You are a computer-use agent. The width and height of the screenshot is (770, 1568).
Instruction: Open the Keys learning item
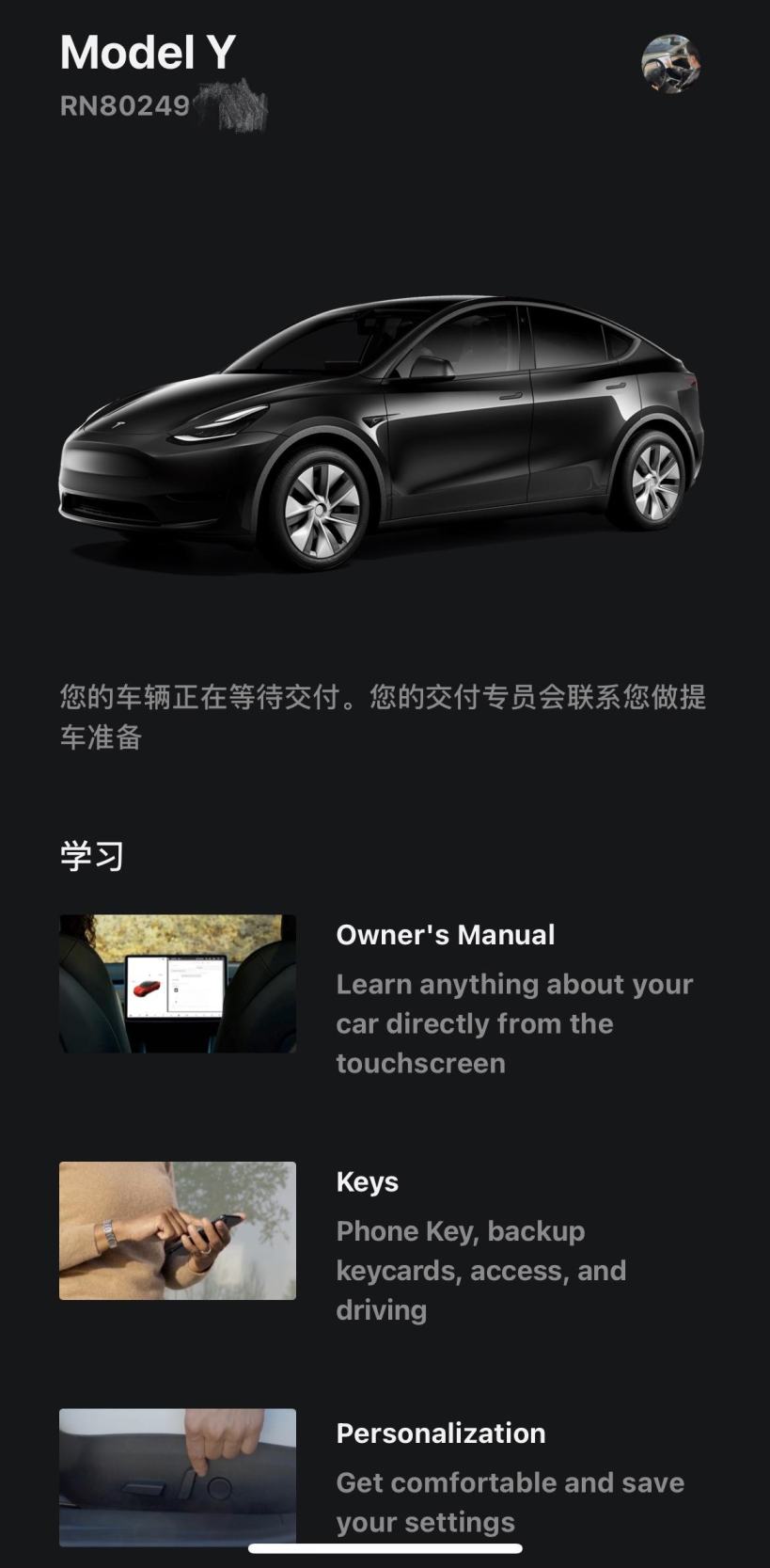[x=368, y=1182]
